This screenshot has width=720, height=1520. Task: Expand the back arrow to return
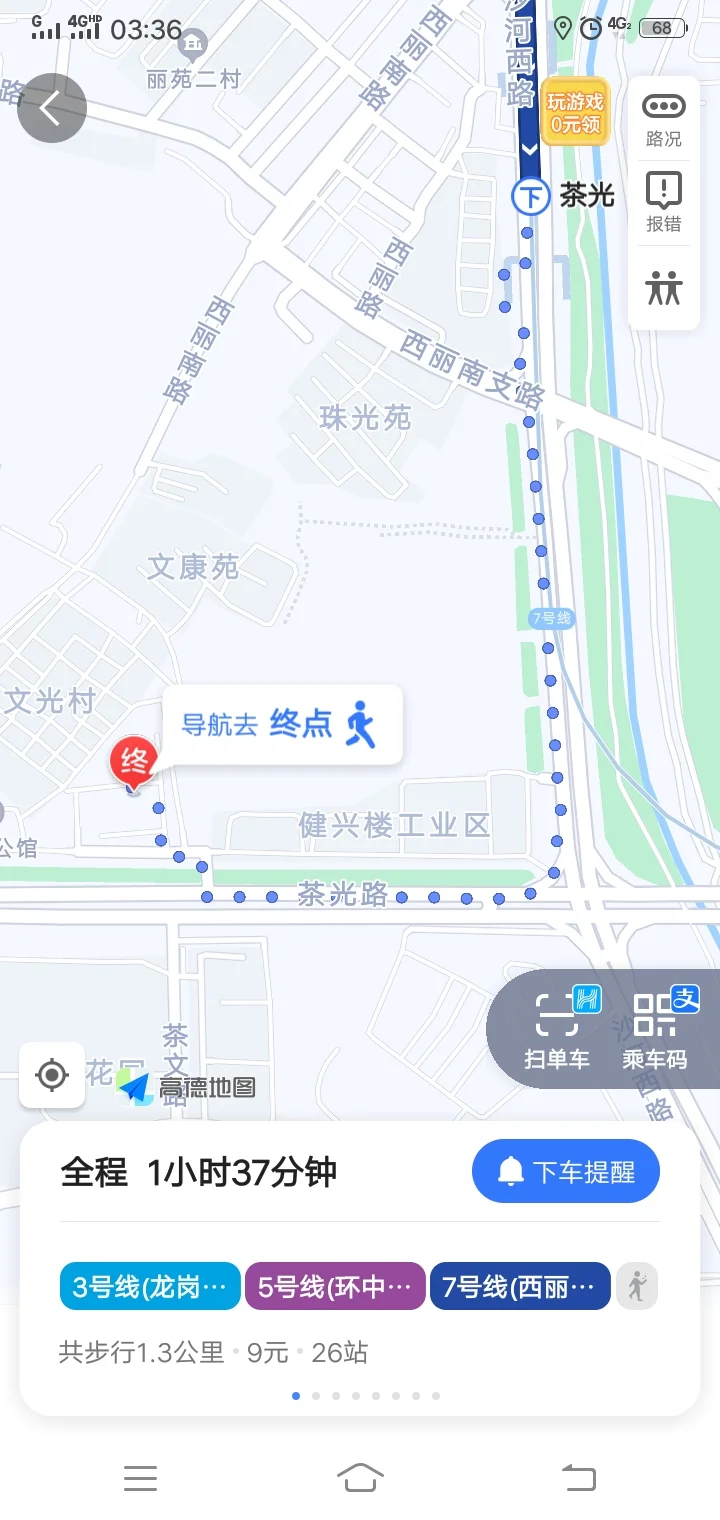[x=51, y=108]
